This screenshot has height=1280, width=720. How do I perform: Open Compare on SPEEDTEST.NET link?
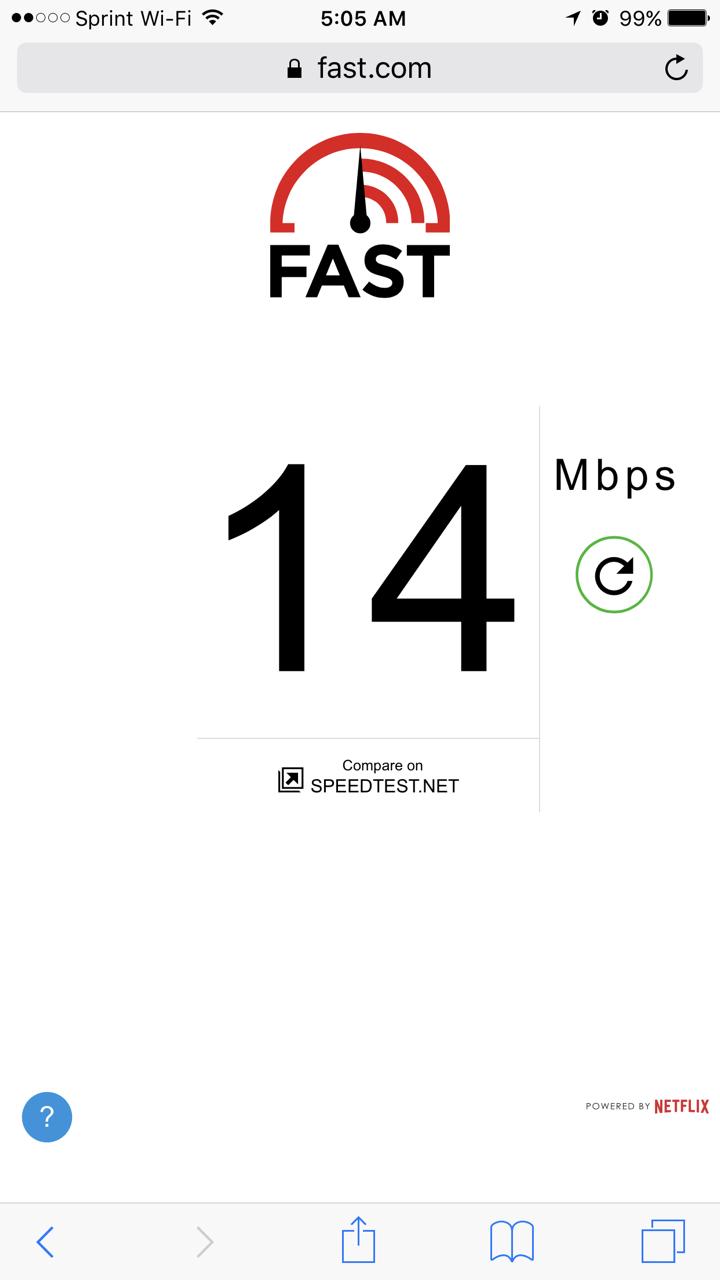tap(369, 777)
